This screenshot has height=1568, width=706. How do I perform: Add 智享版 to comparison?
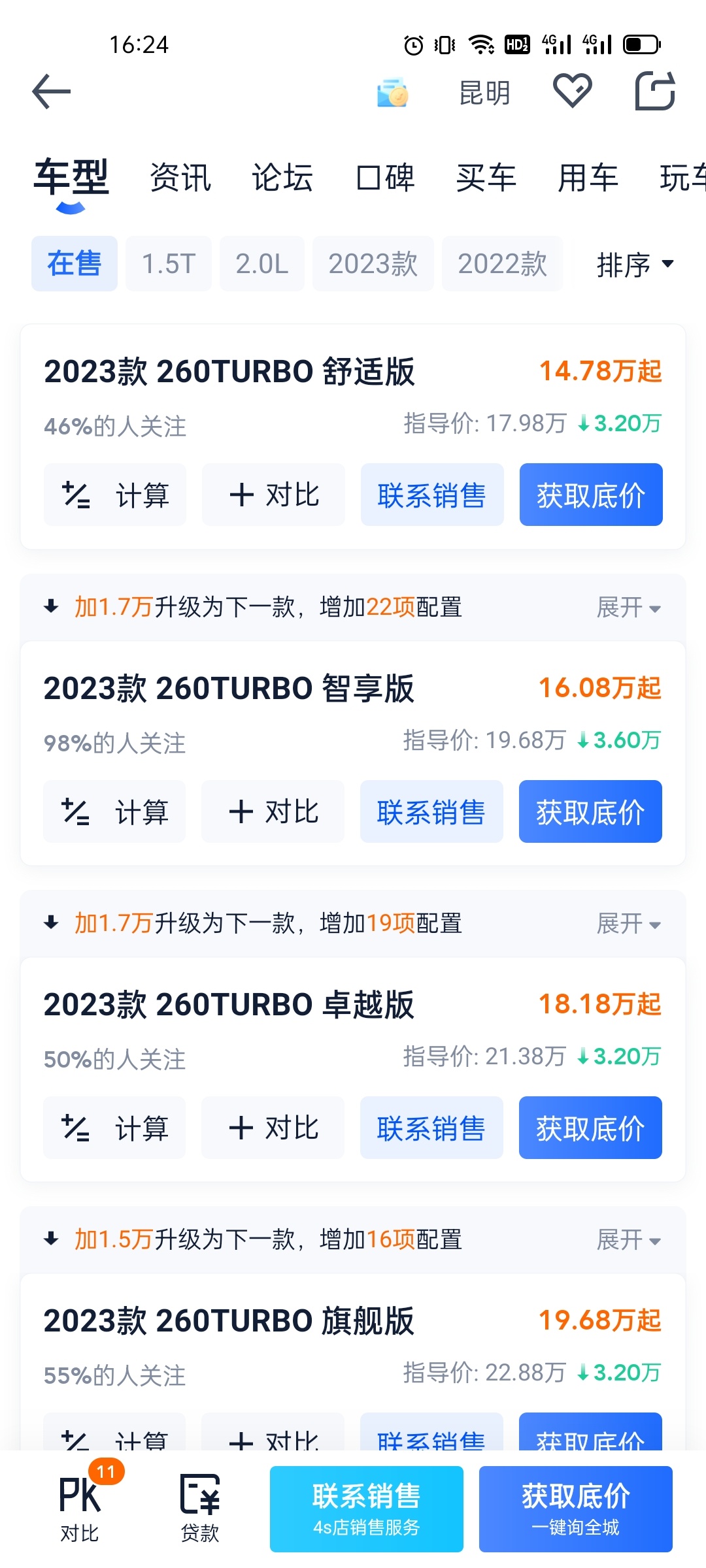coord(273,811)
